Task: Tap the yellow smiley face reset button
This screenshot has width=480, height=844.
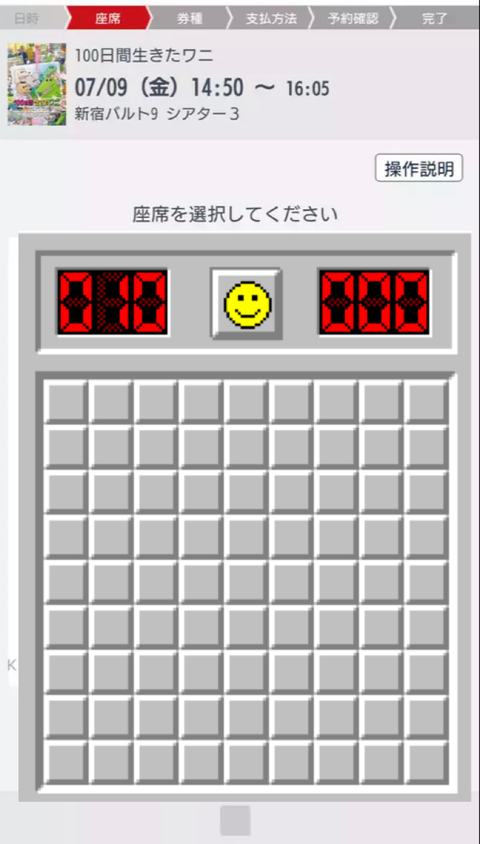Action: (246, 304)
